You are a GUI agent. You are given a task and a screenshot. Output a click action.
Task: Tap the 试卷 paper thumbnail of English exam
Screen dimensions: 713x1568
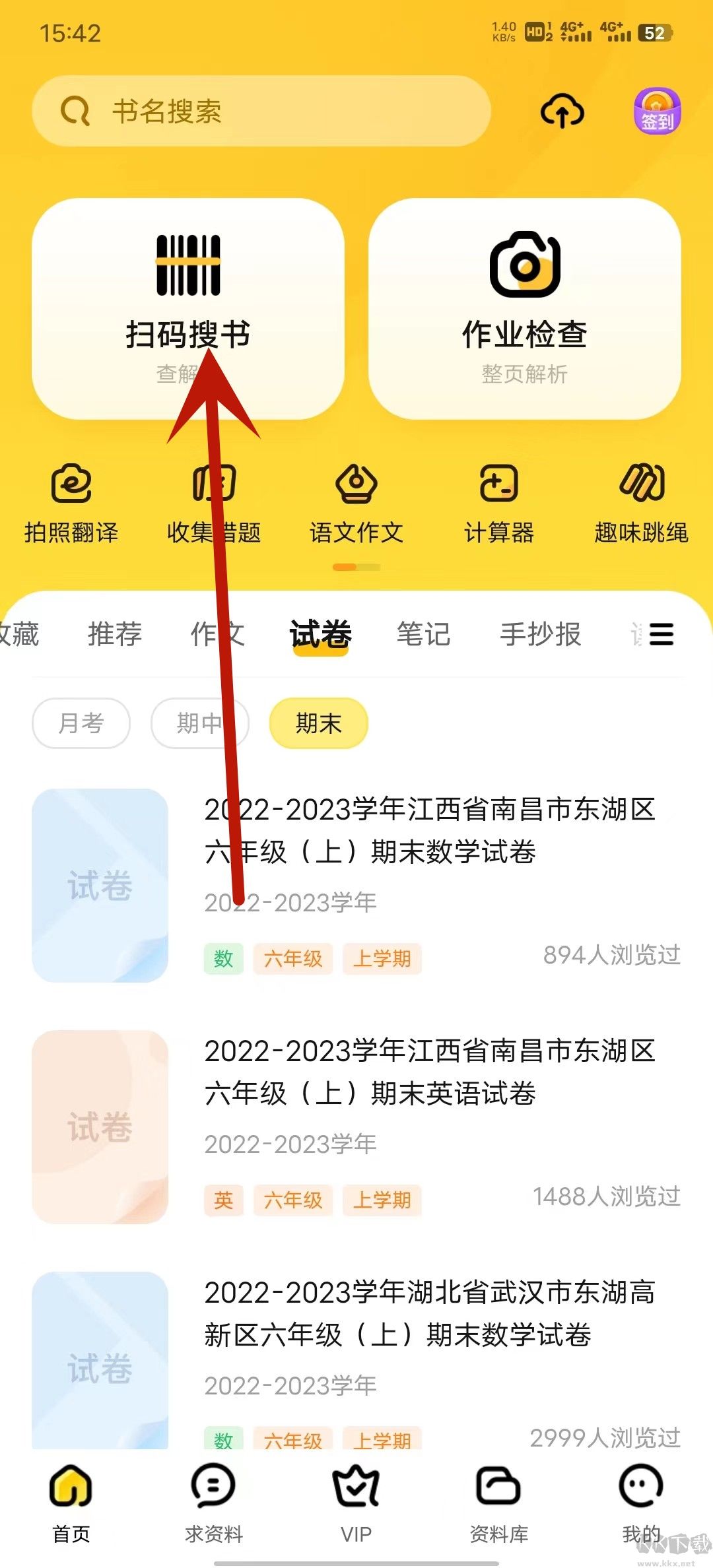click(99, 1125)
